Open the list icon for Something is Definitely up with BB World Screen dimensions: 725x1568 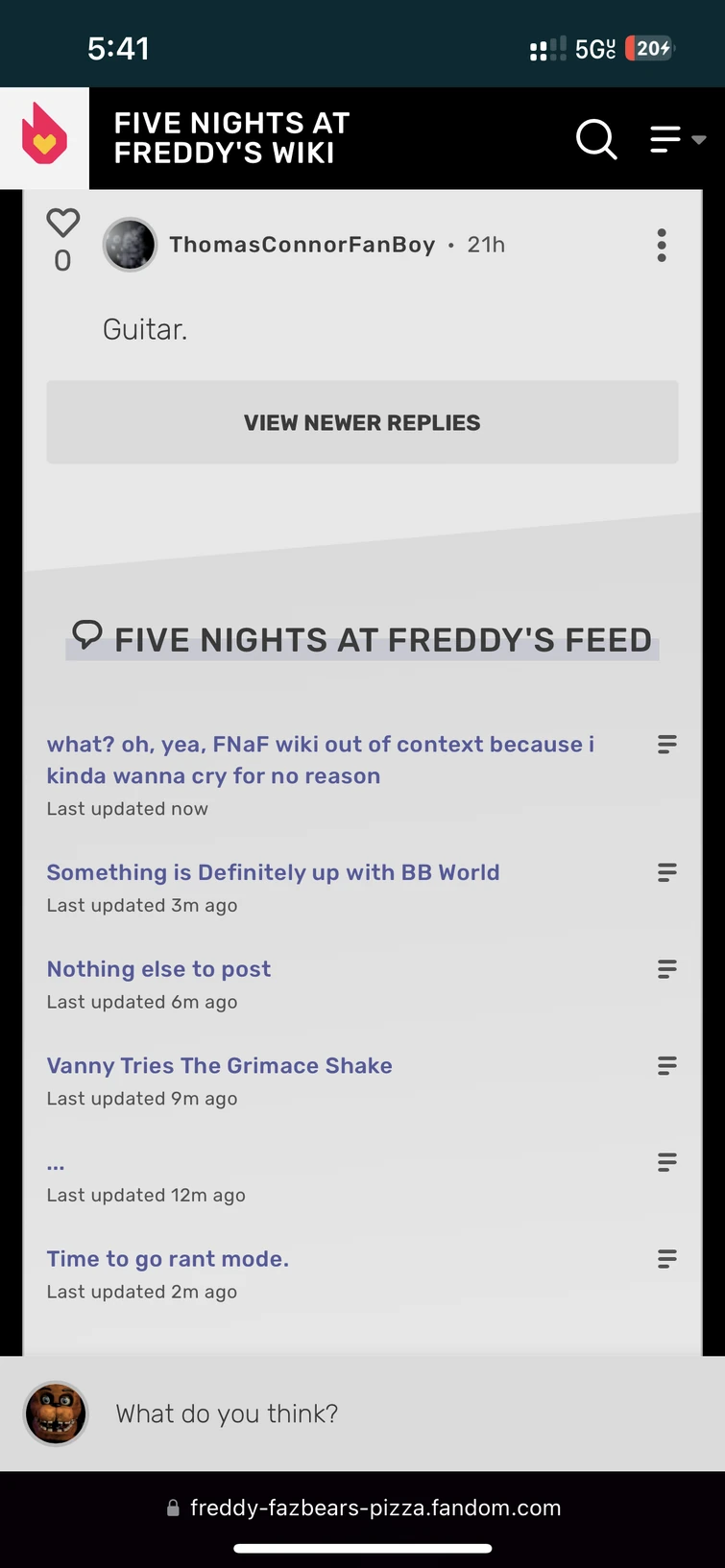tap(666, 872)
